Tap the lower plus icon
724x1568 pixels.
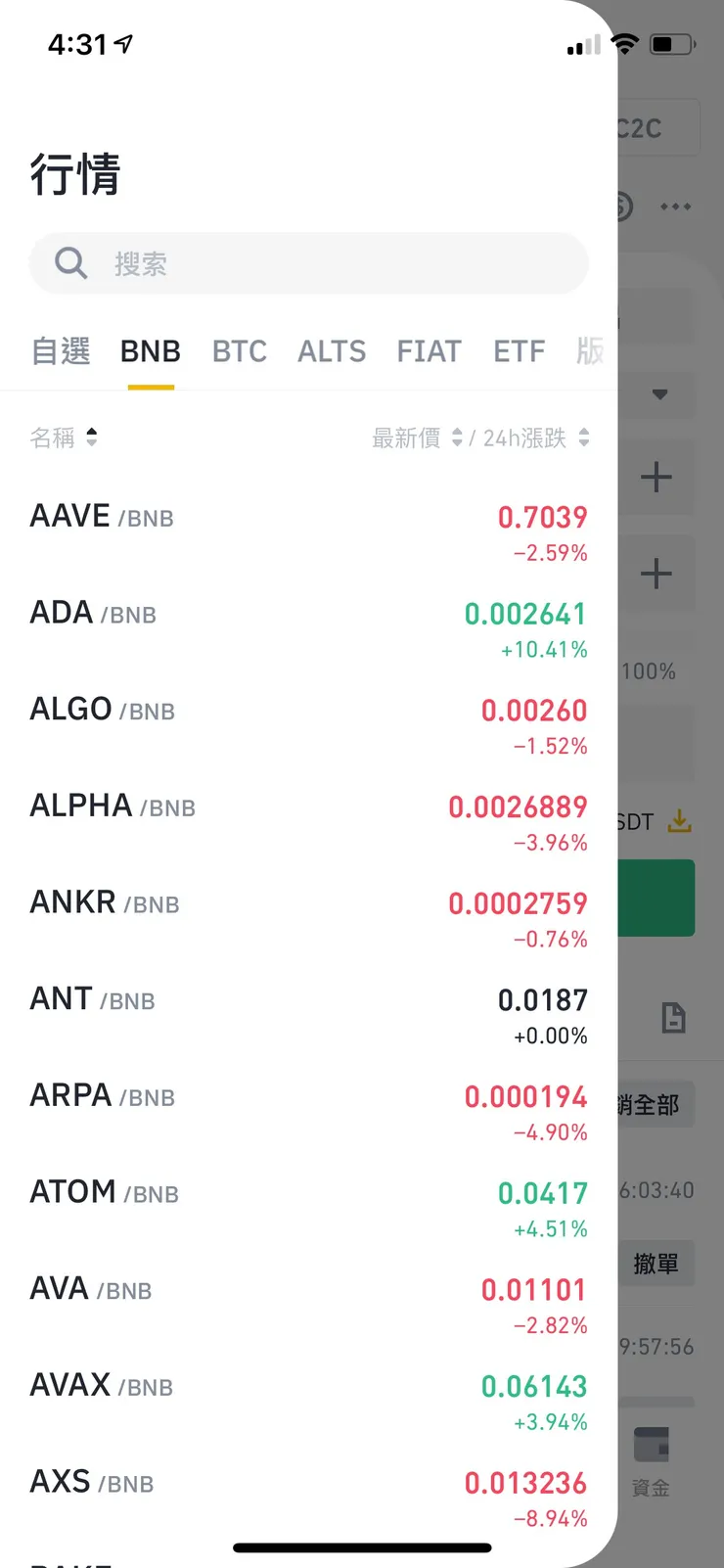pyautogui.click(x=656, y=575)
